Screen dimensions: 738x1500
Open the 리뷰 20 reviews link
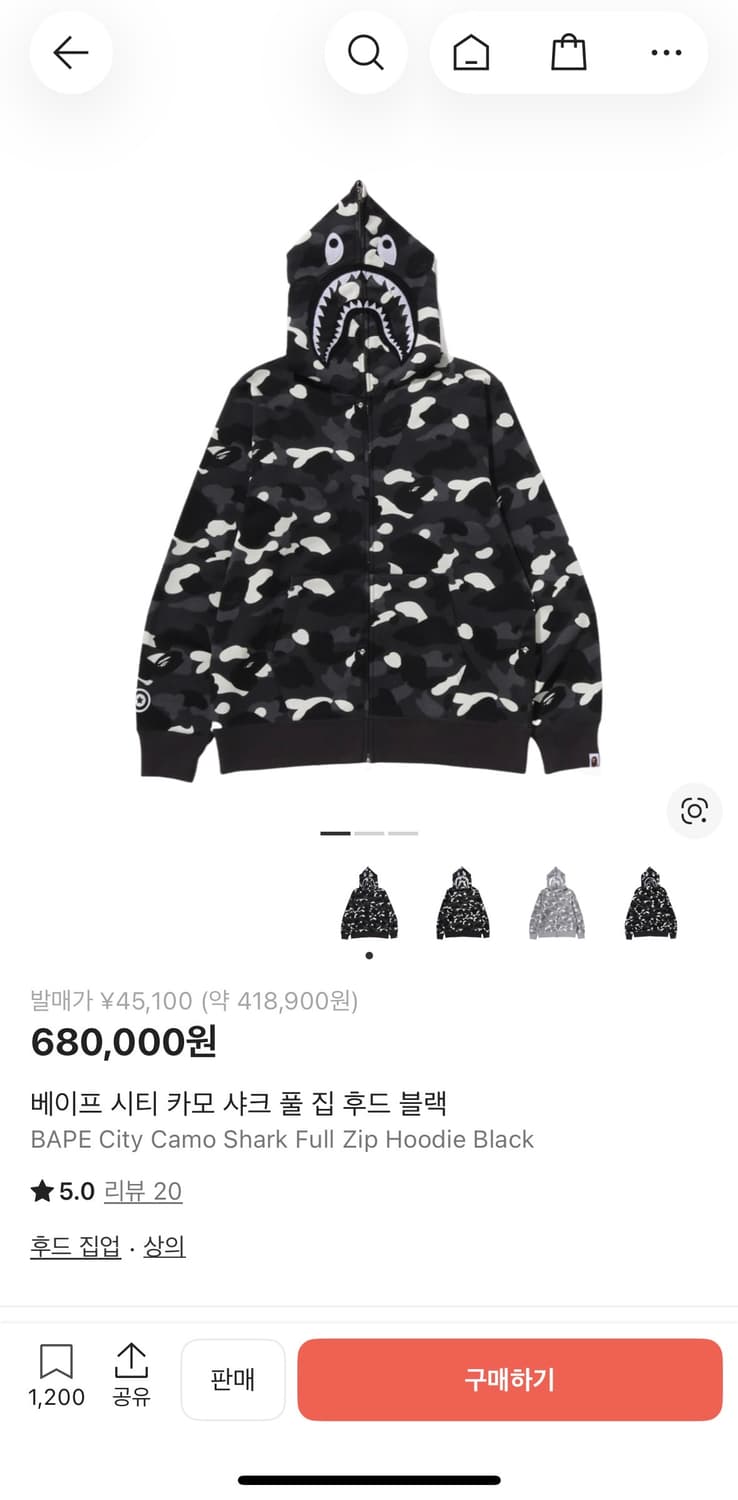pyautogui.click(x=144, y=1191)
